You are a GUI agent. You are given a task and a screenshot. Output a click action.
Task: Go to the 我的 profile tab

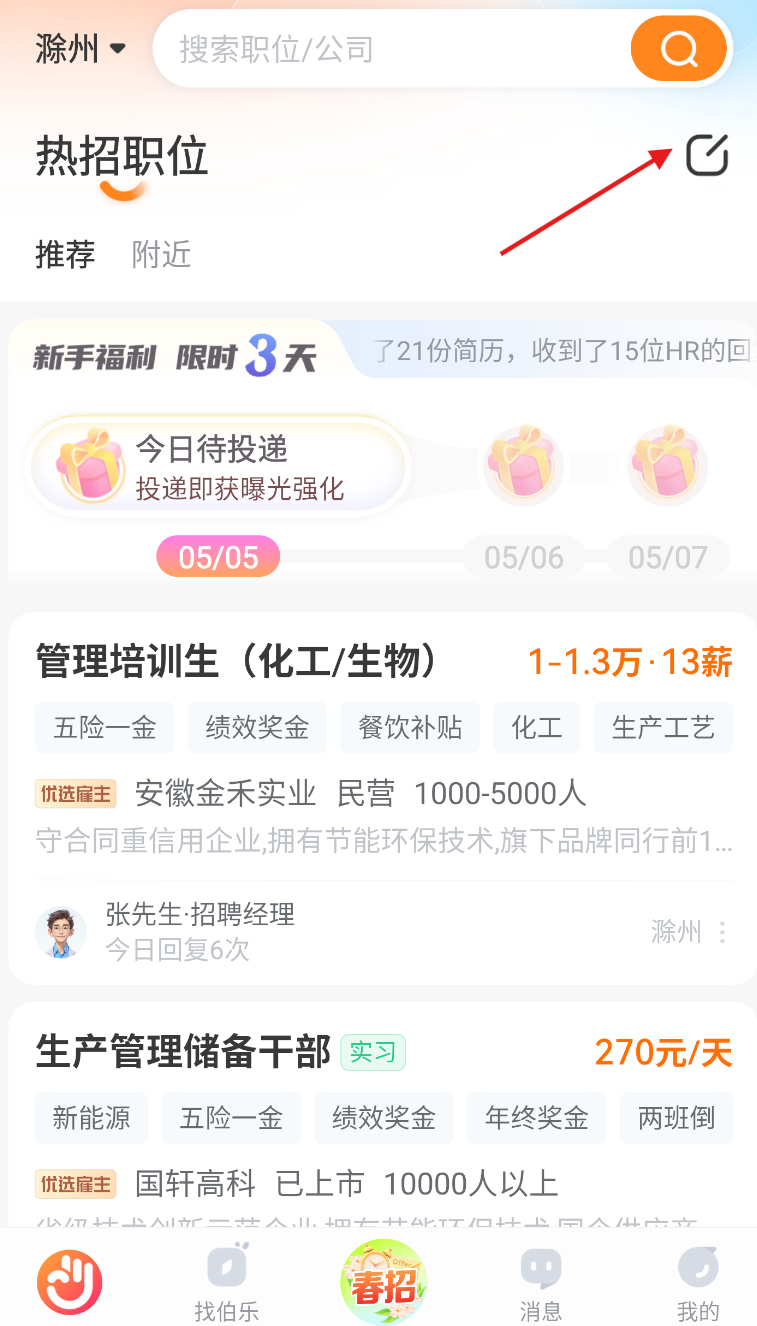(697, 1284)
